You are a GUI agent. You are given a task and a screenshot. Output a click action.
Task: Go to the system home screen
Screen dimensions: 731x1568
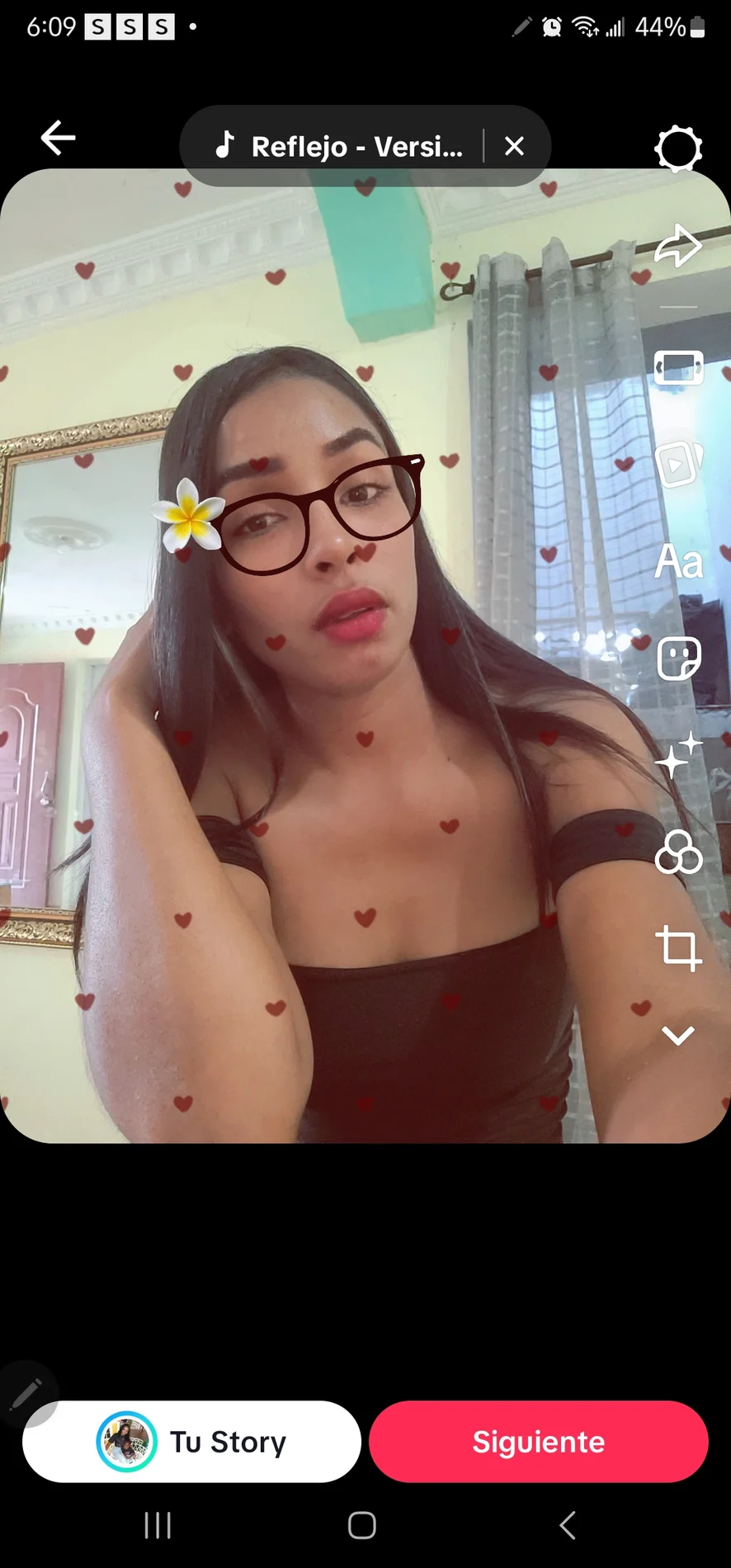[x=362, y=1525]
